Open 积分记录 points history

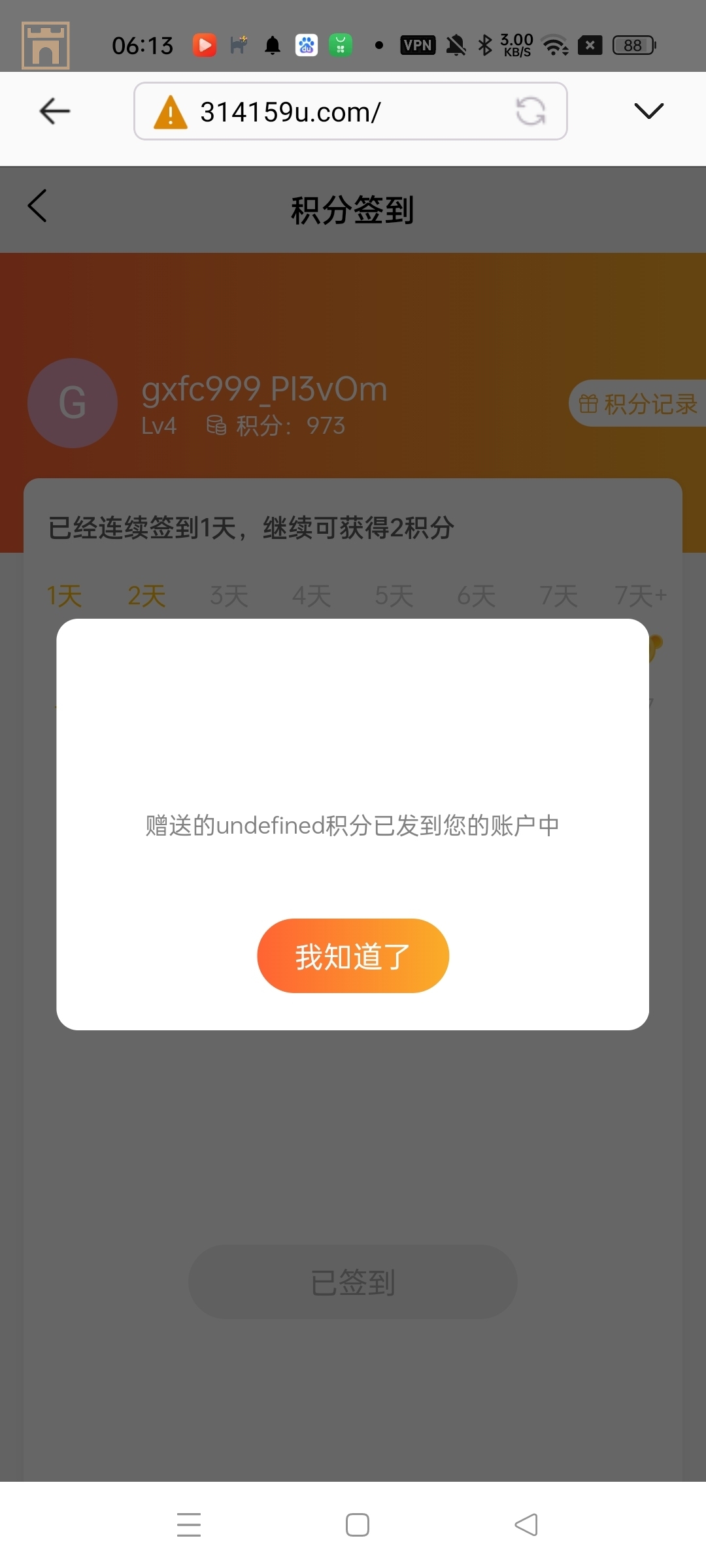click(638, 404)
